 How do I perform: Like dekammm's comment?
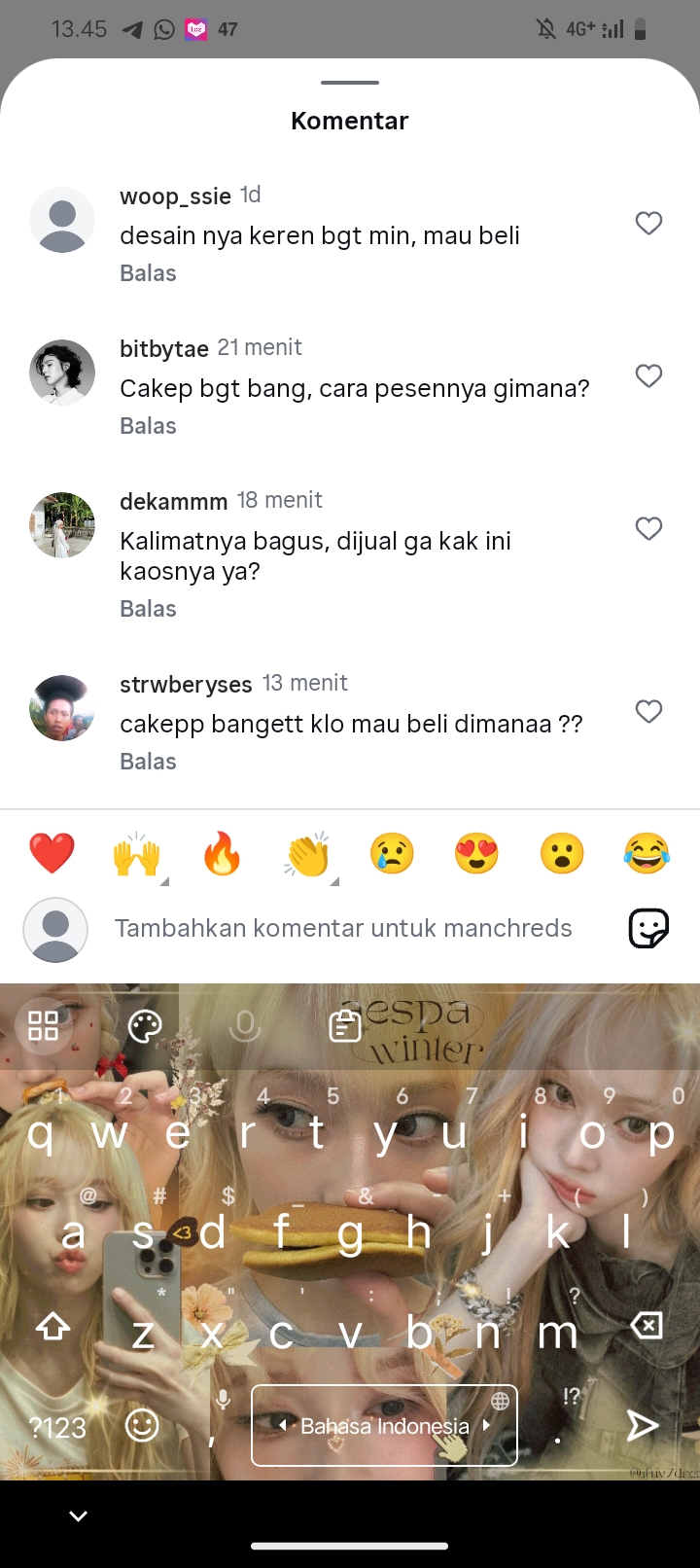coord(648,529)
